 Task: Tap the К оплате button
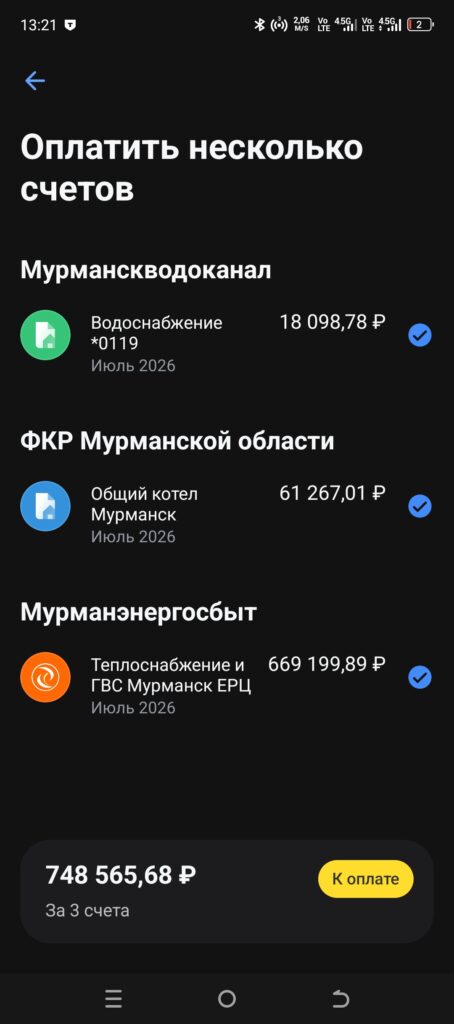point(366,878)
